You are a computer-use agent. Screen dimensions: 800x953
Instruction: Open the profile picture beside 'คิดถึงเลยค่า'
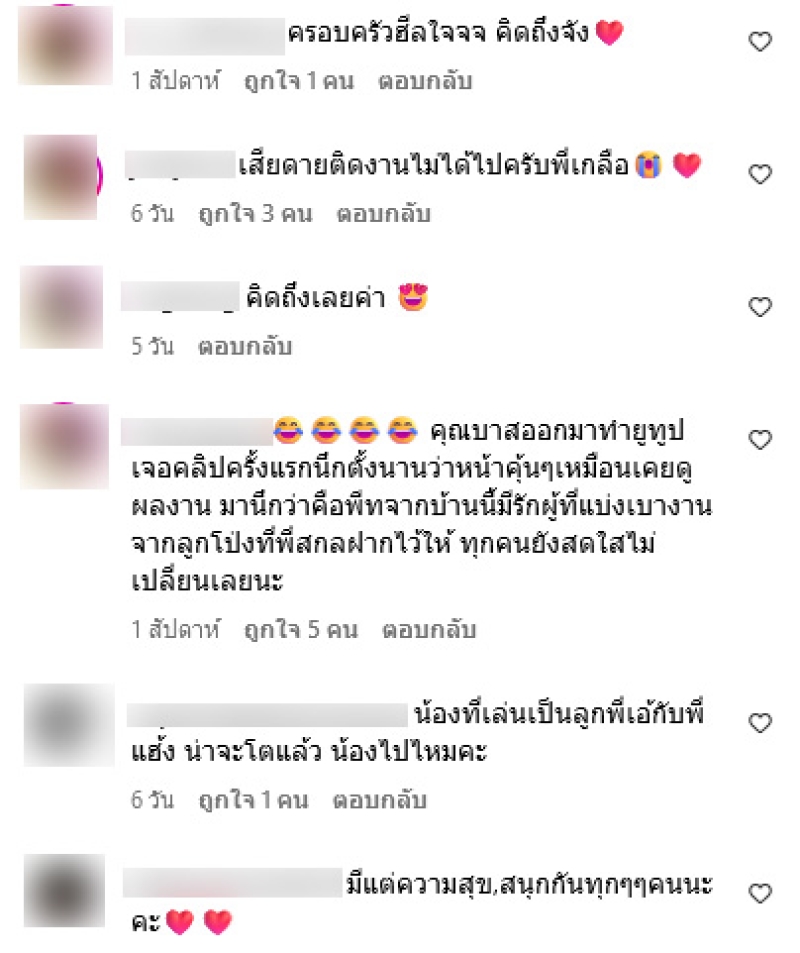(61, 307)
